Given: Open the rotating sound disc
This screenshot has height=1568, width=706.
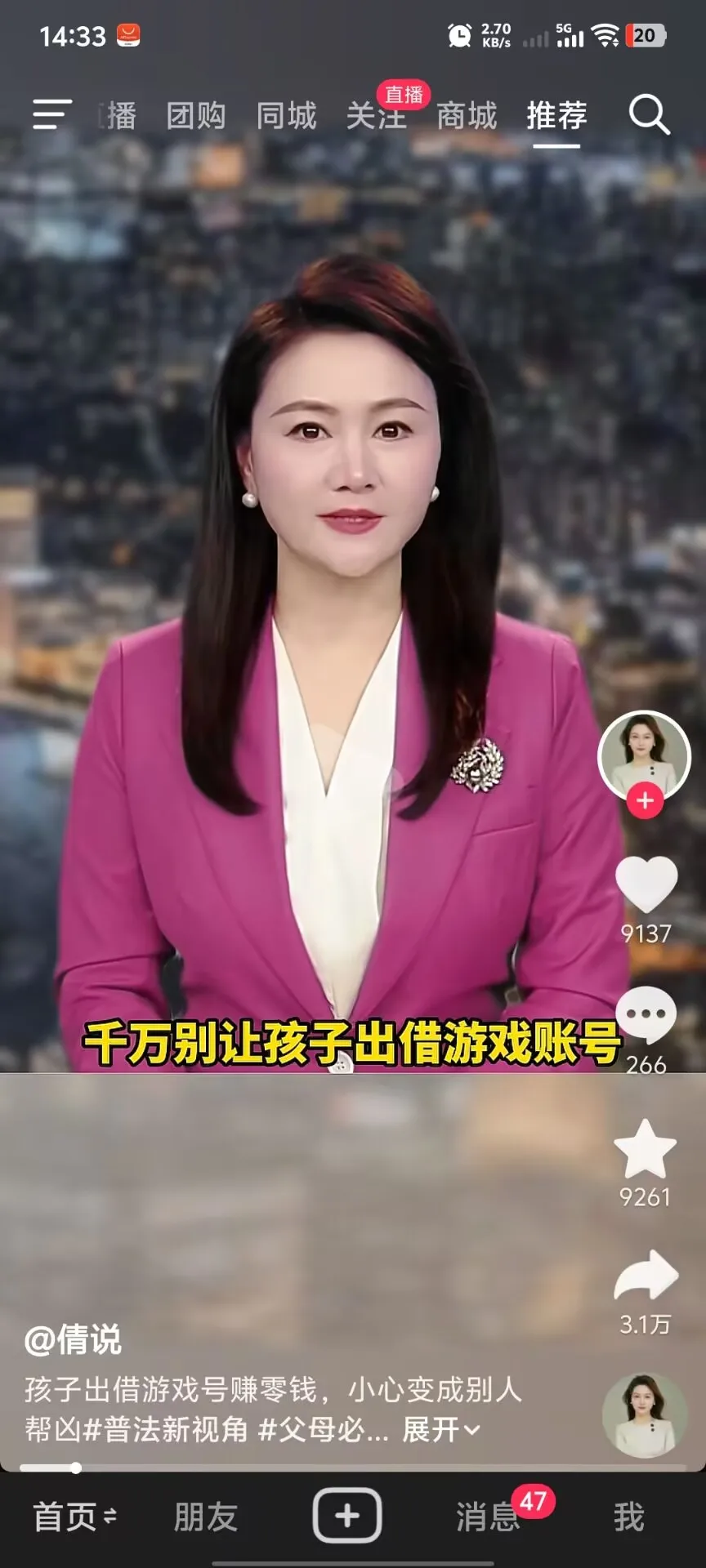Looking at the screenshot, I should point(645,1416).
